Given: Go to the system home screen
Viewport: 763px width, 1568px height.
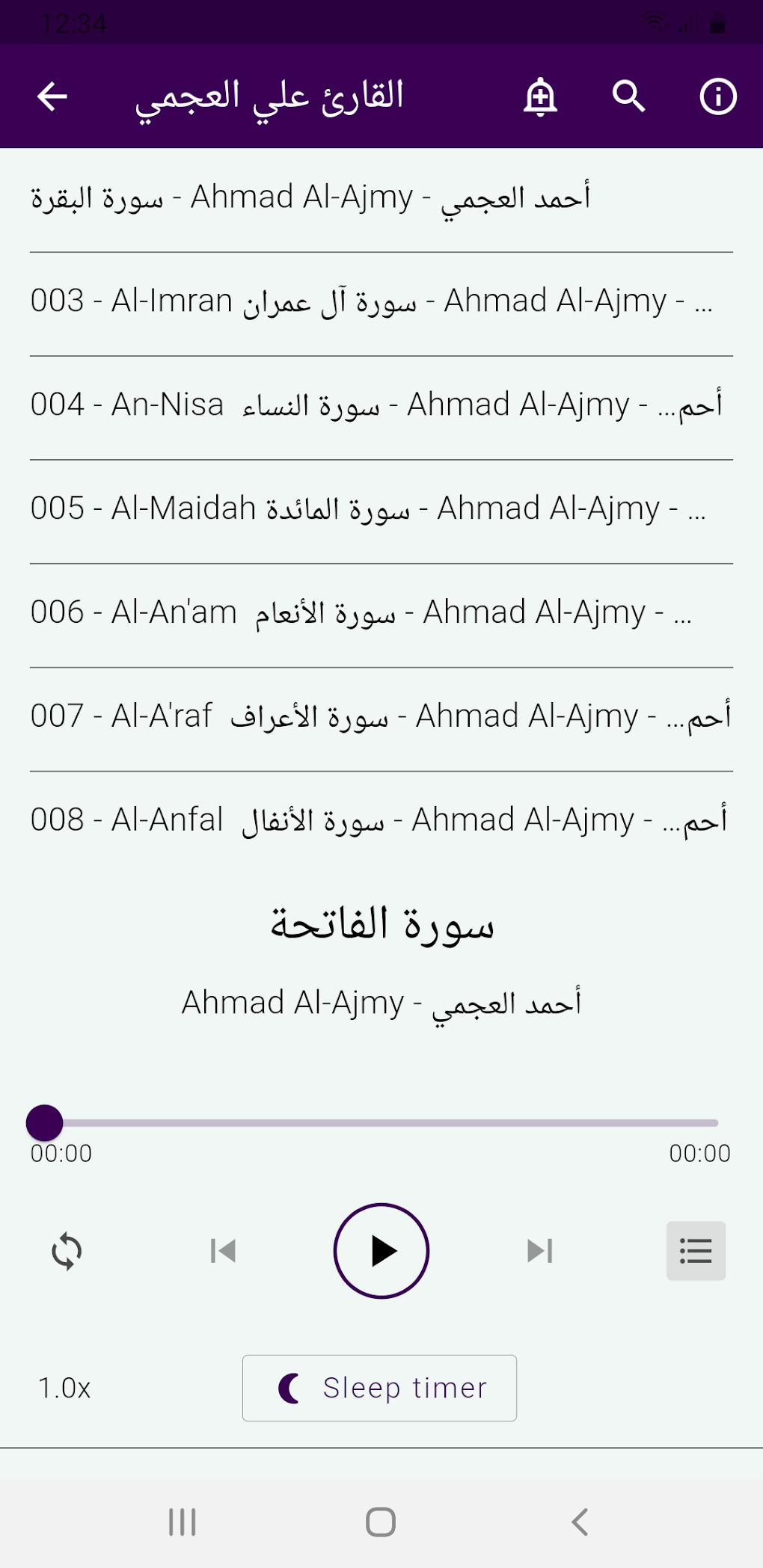Looking at the screenshot, I should coord(381,1522).
